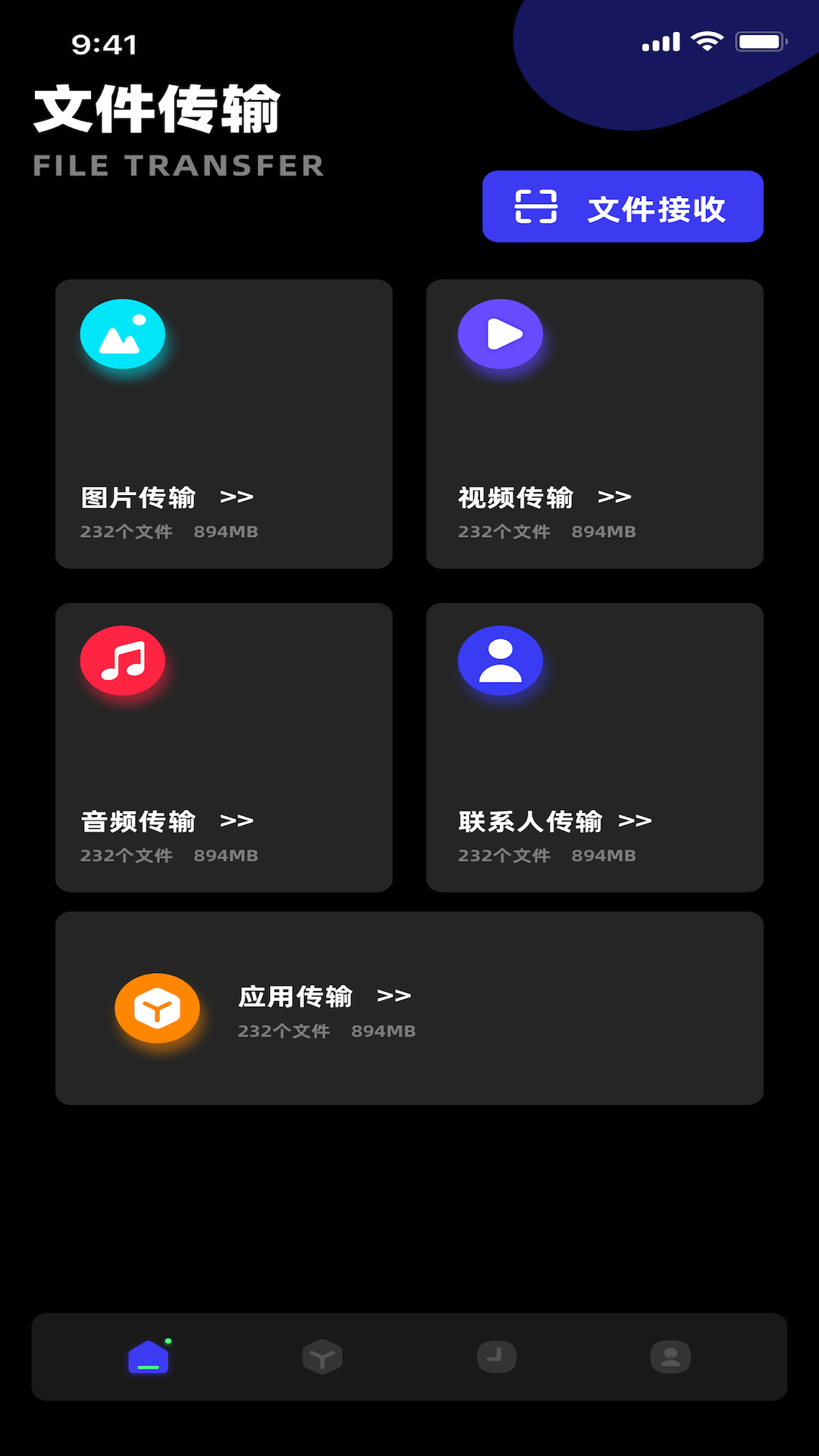Select the red music note icon for 音频传输
Viewport: 819px width, 1456px height.
point(123,661)
